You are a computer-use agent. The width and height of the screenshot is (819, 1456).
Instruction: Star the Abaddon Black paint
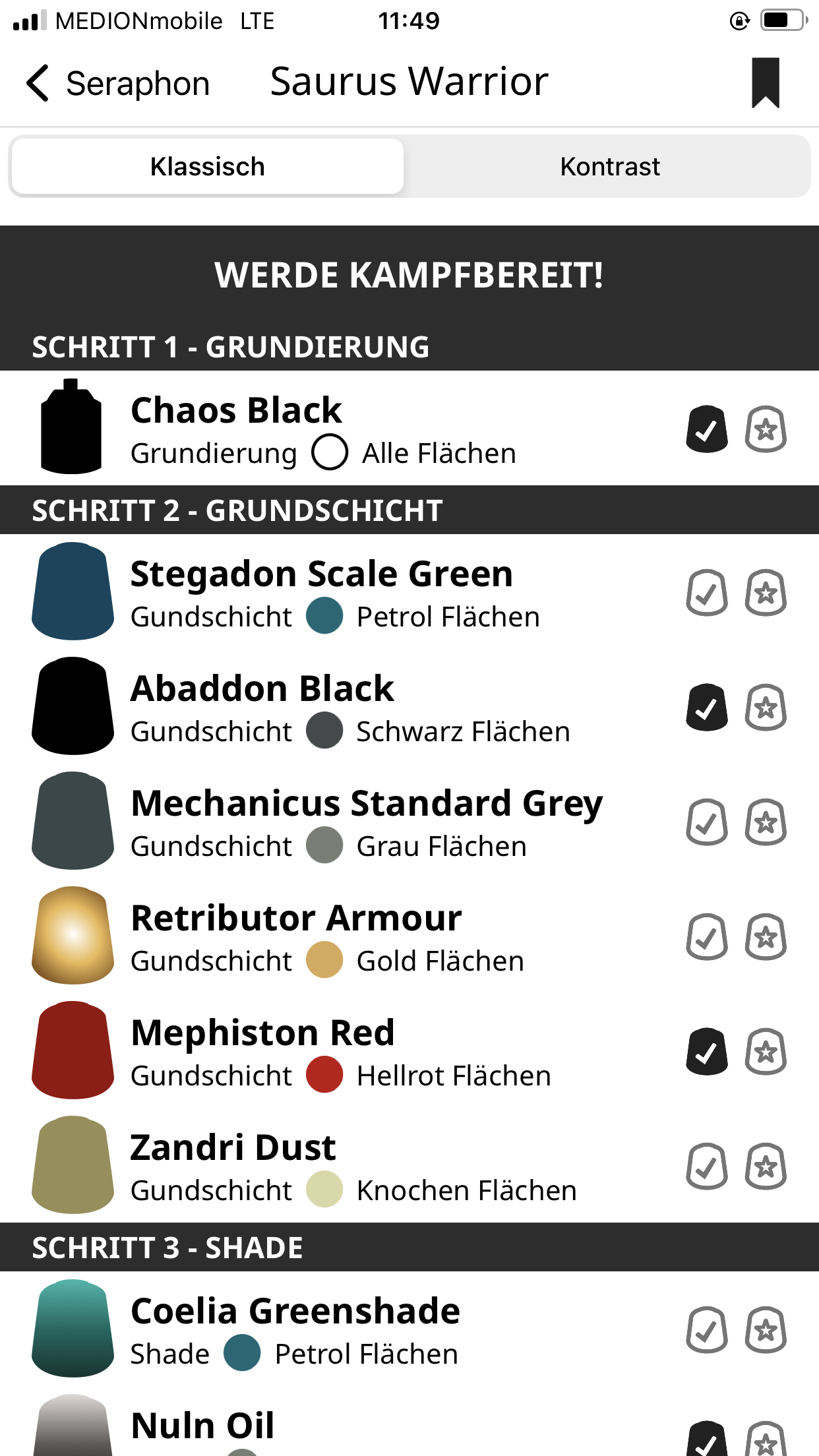766,708
